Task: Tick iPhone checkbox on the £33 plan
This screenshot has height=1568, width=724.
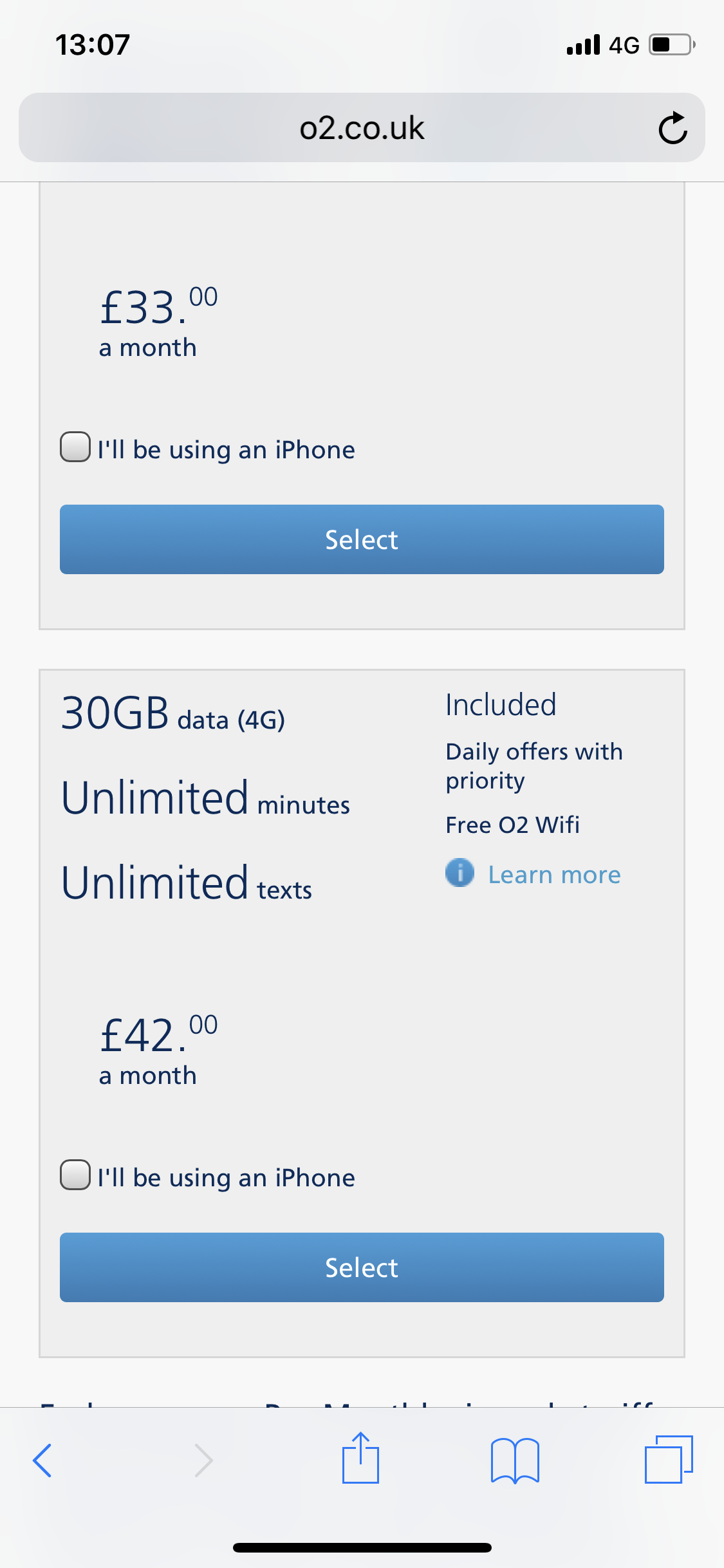Action: click(x=75, y=447)
